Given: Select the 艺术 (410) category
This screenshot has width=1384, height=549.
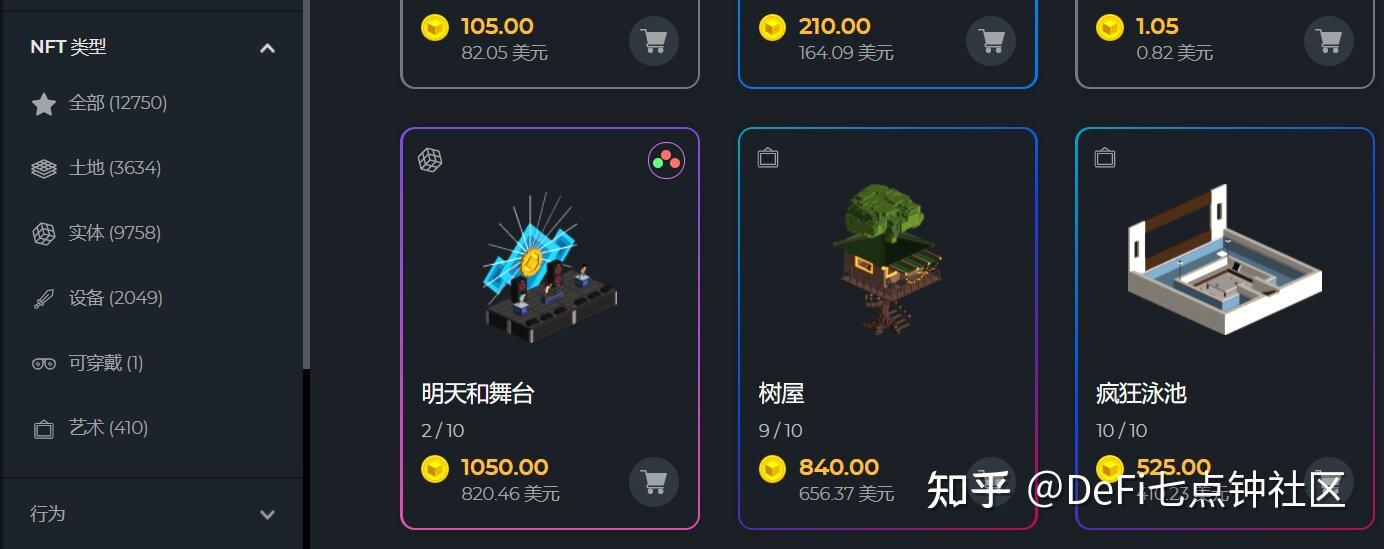Looking at the screenshot, I should (x=108, y=428).
